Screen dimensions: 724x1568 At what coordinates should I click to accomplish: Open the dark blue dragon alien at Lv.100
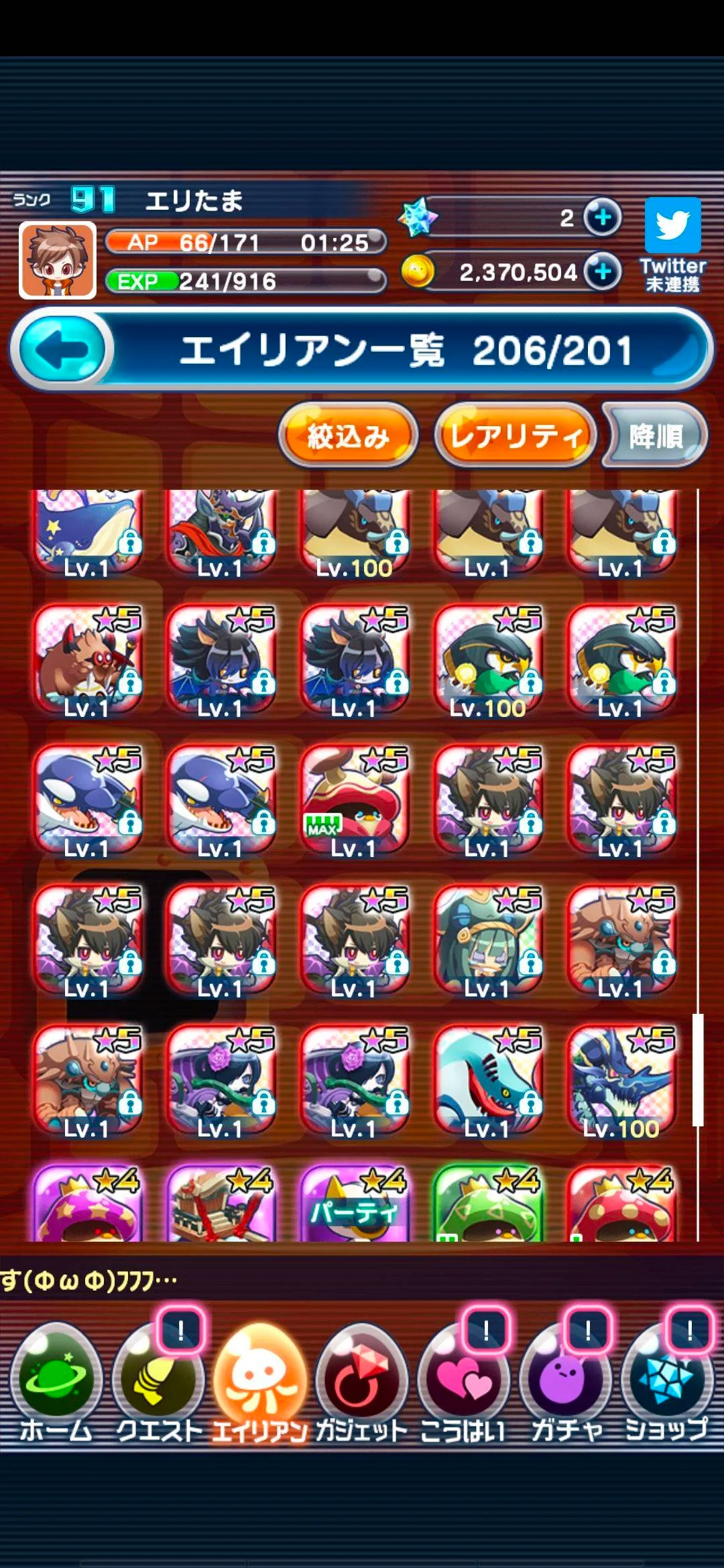tap(621, 1079)
